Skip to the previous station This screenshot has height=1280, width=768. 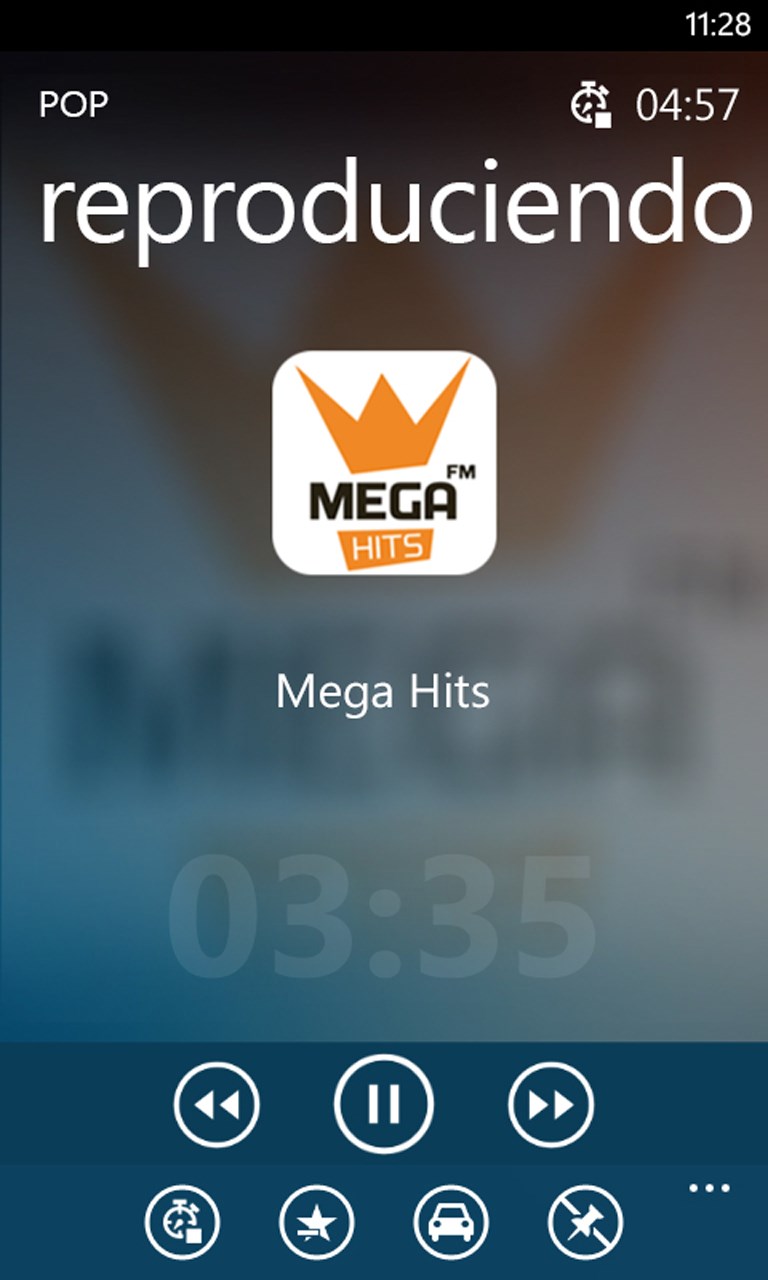pos(216,1104)
